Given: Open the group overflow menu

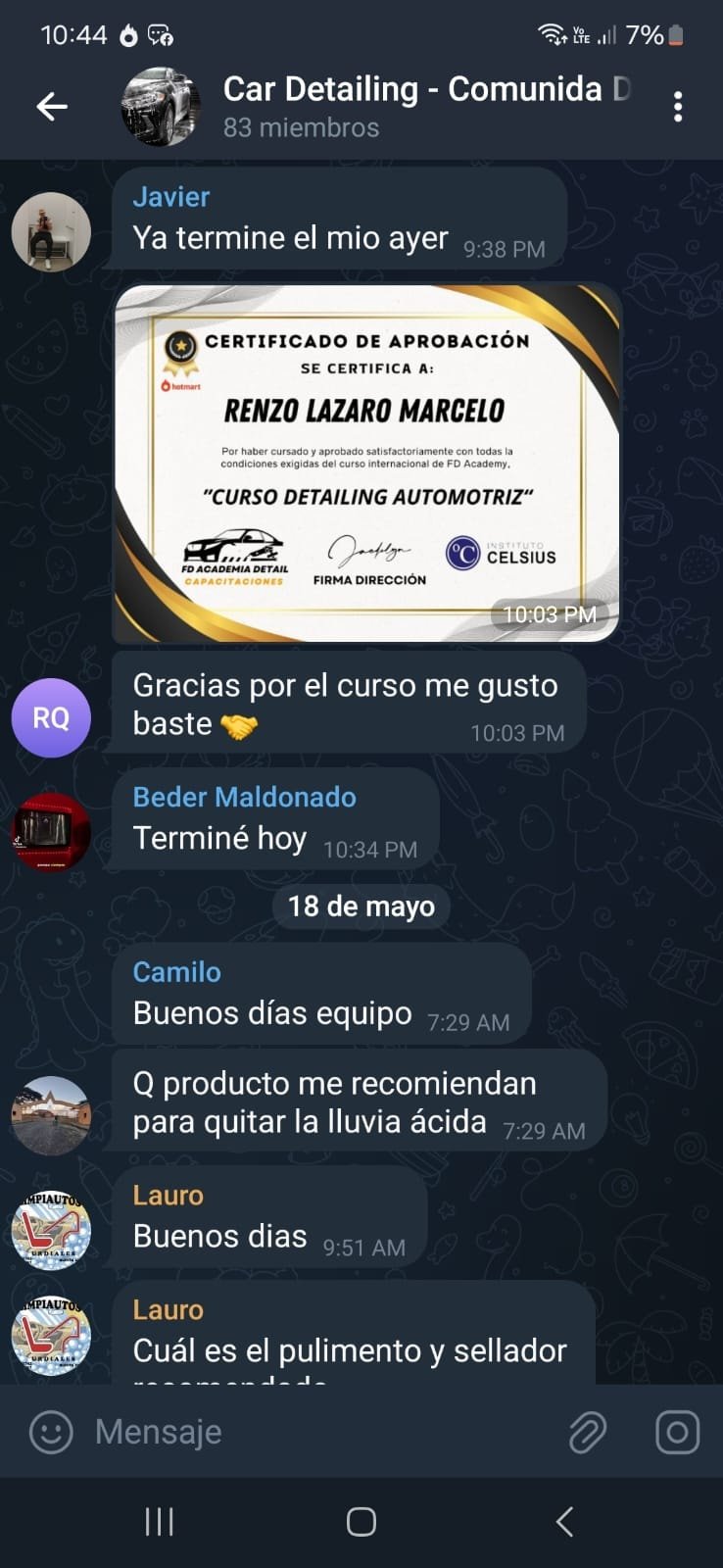Looking at the screenshot, I should coord(677,107).
